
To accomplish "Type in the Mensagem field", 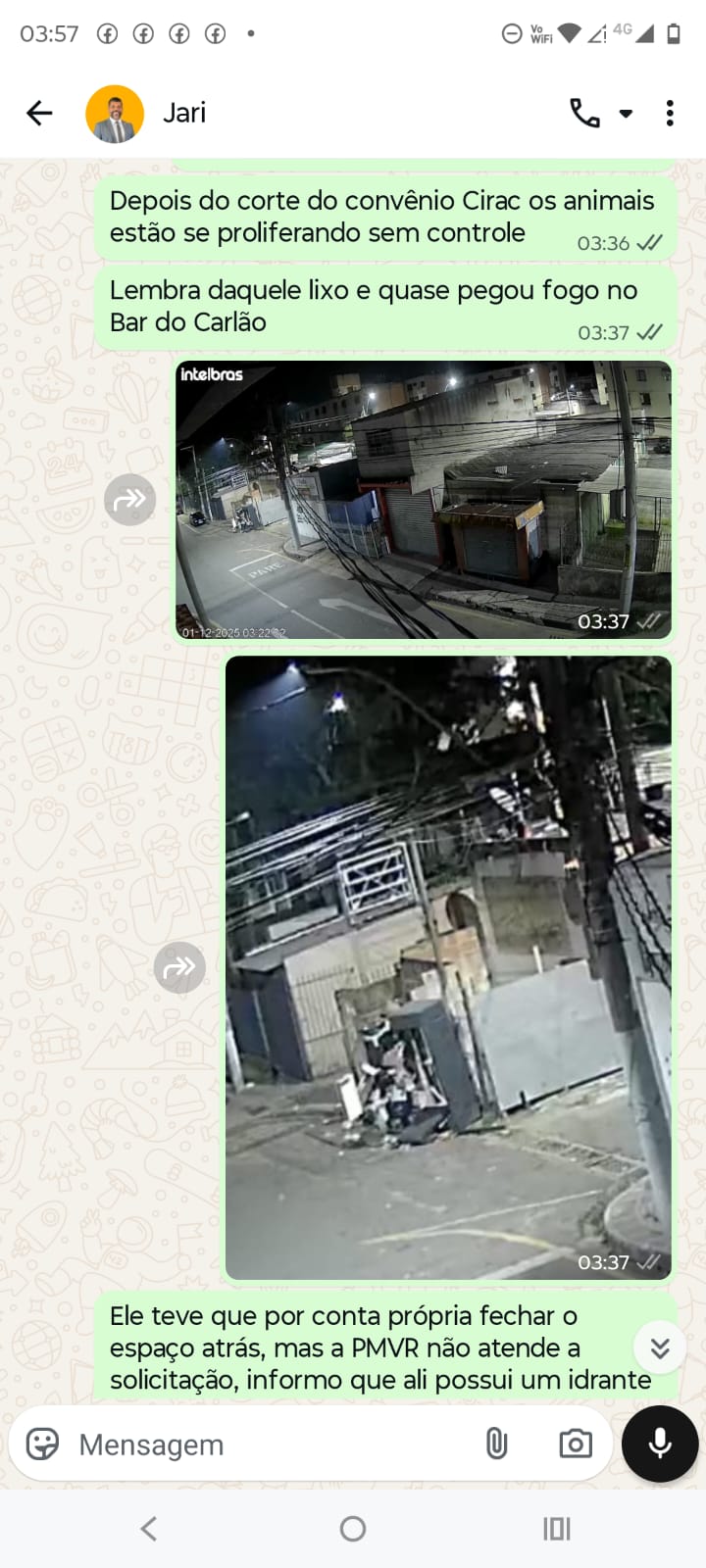I will [265, 1445].
